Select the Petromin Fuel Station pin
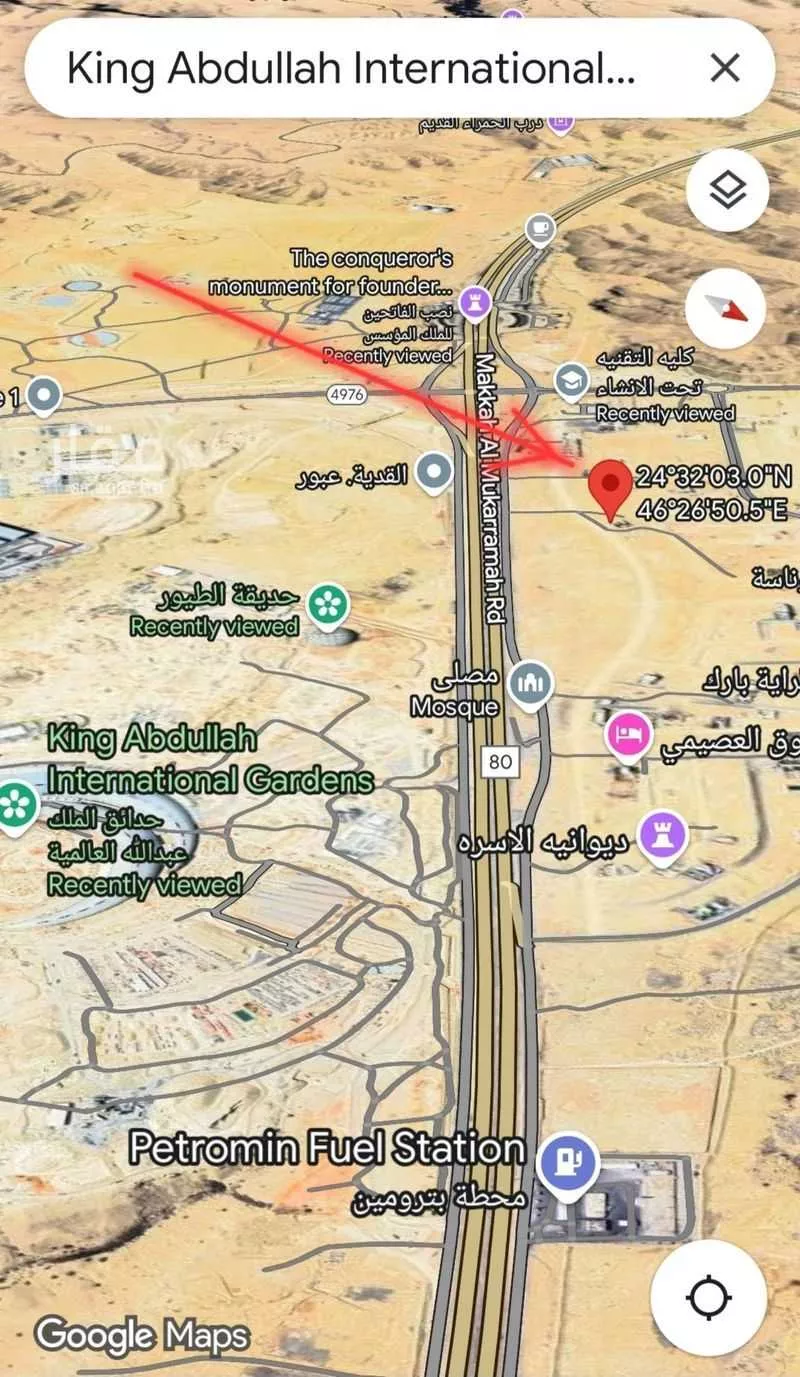This screenshot has width=800, height=1377. pyautogui.click(x=568, y=1164)
